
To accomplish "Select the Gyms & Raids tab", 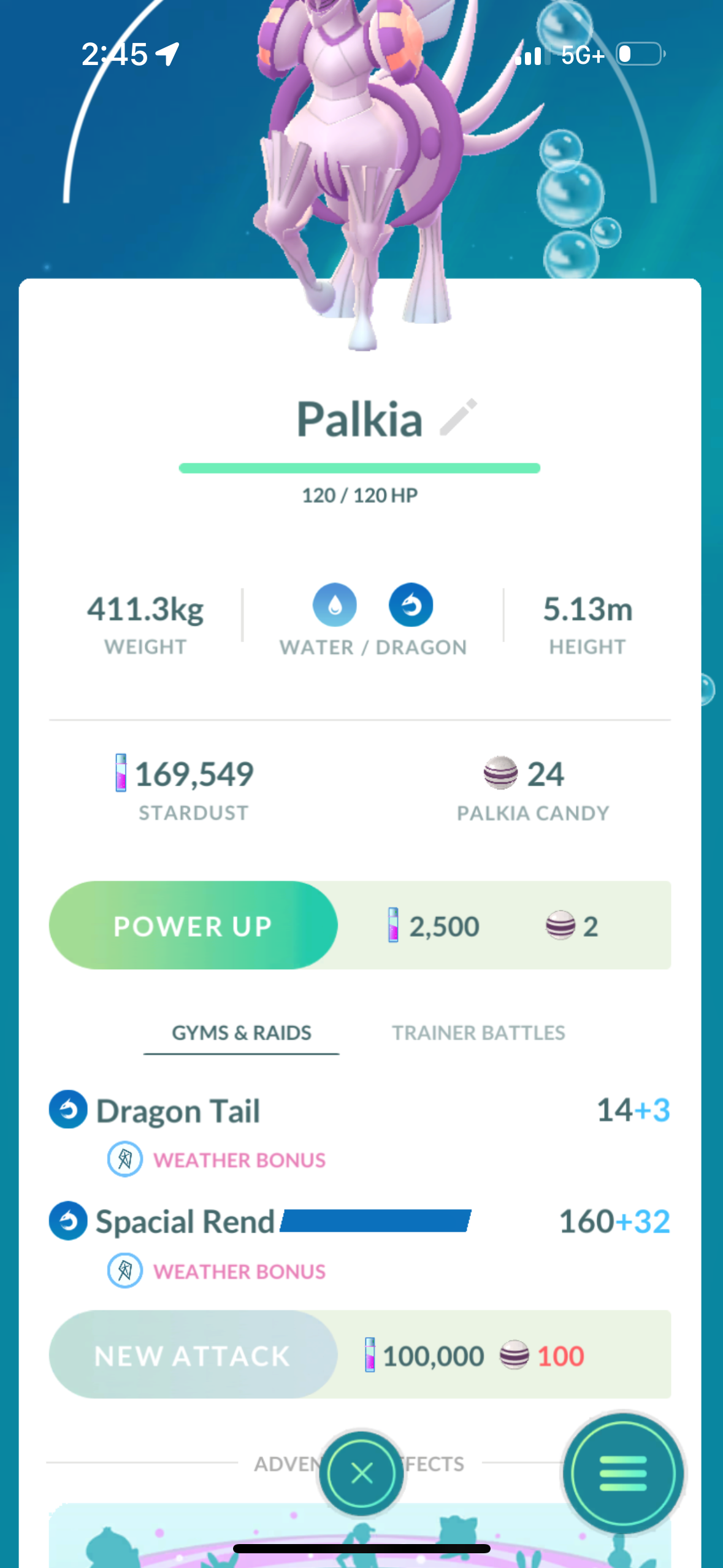I will (242, 1033).
